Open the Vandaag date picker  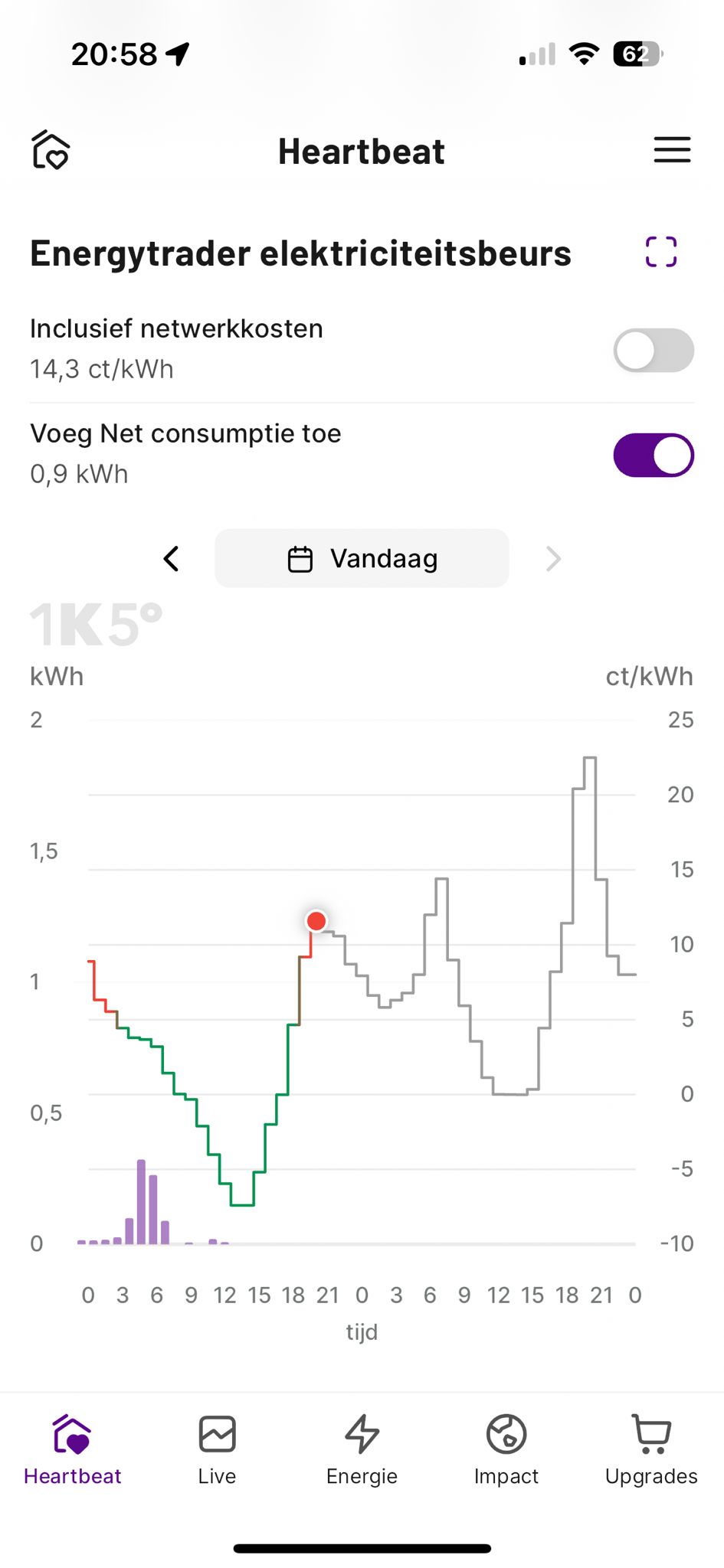pyautogui.click(x=362, y=559)
